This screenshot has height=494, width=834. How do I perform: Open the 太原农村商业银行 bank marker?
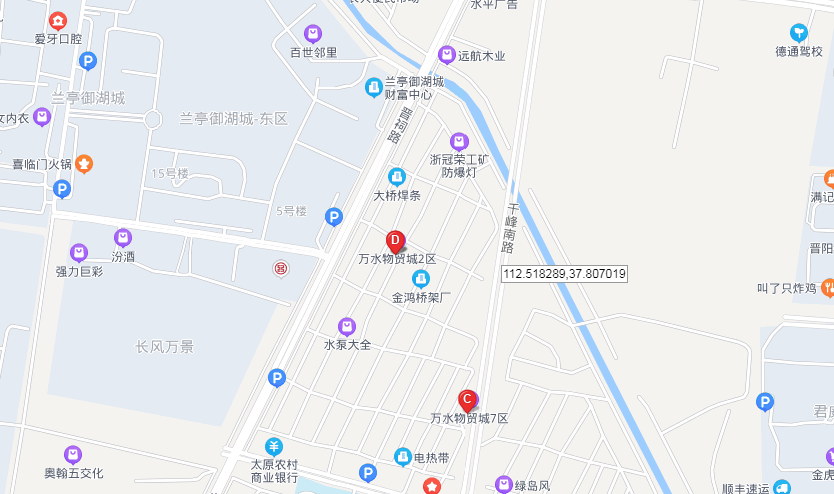274,447
